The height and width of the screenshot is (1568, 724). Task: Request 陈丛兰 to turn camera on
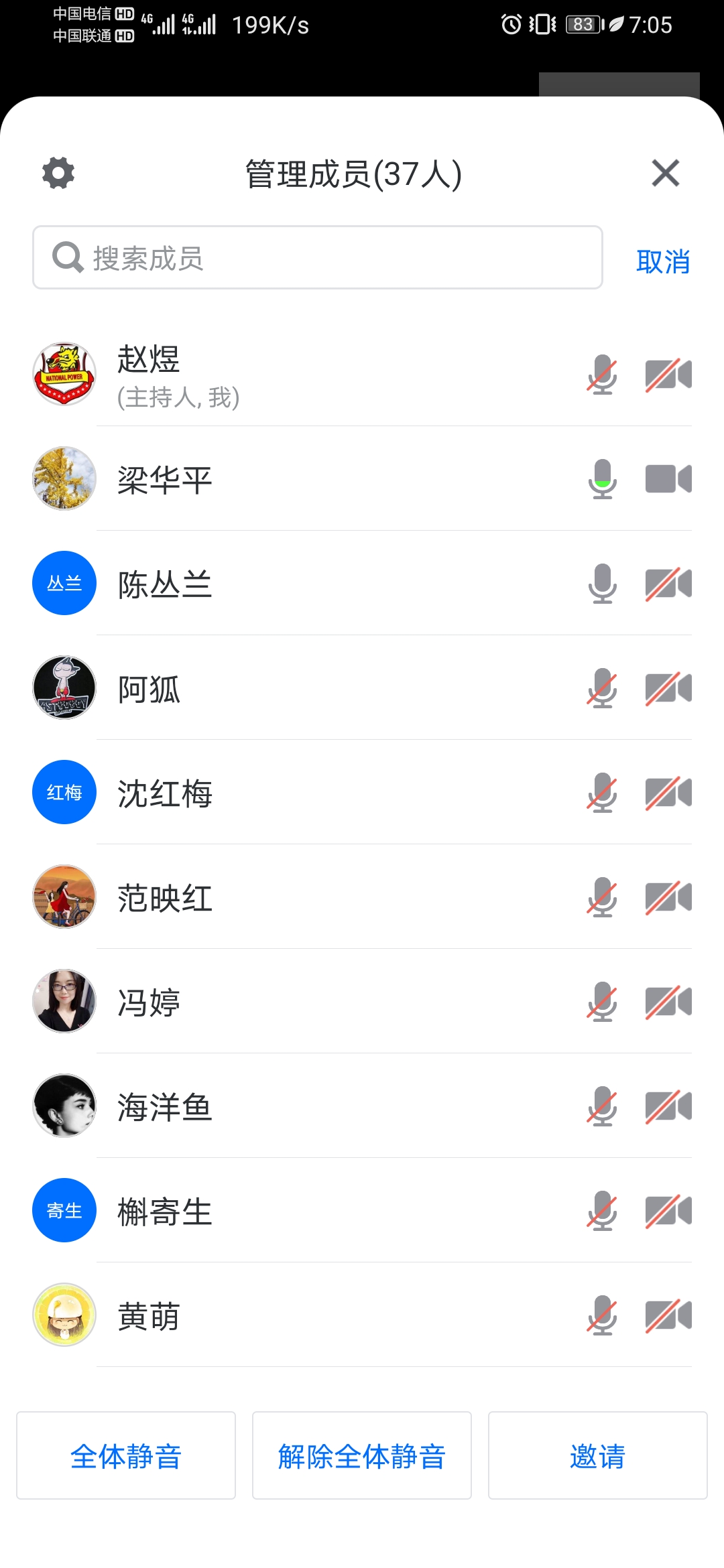point(668,584)
